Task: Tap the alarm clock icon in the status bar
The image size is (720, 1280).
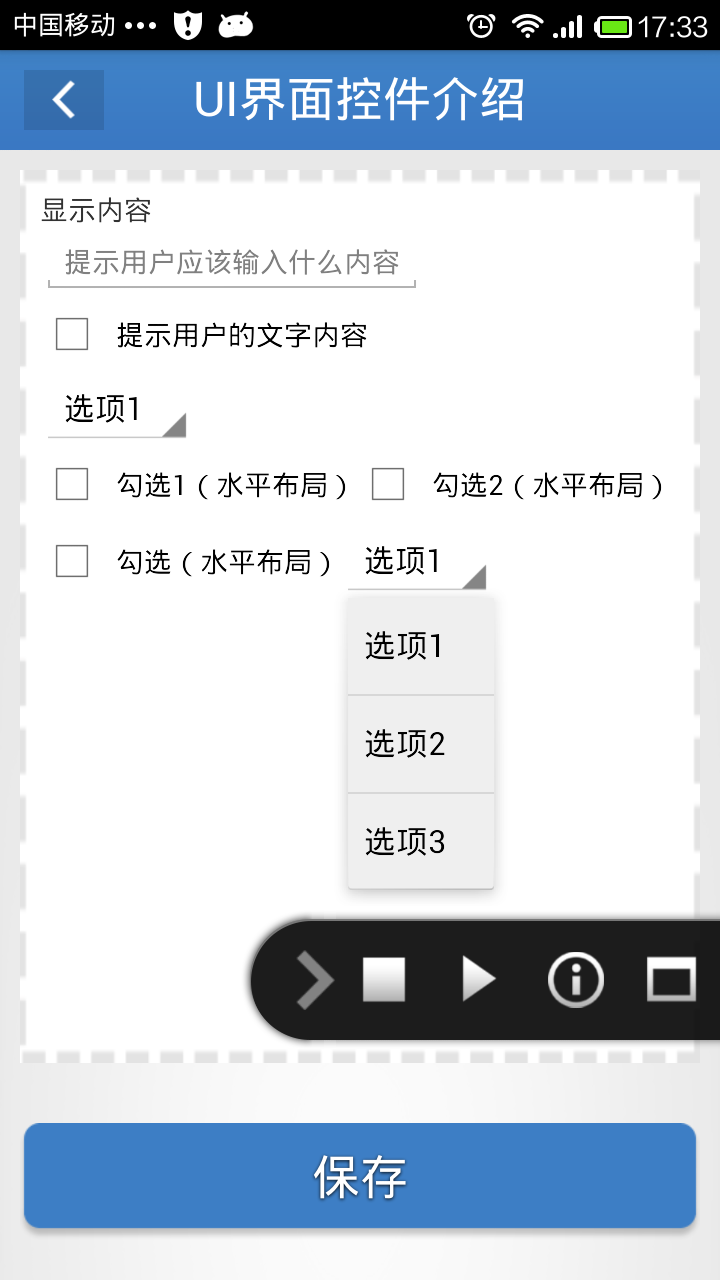Action: [x=482, y=25]
